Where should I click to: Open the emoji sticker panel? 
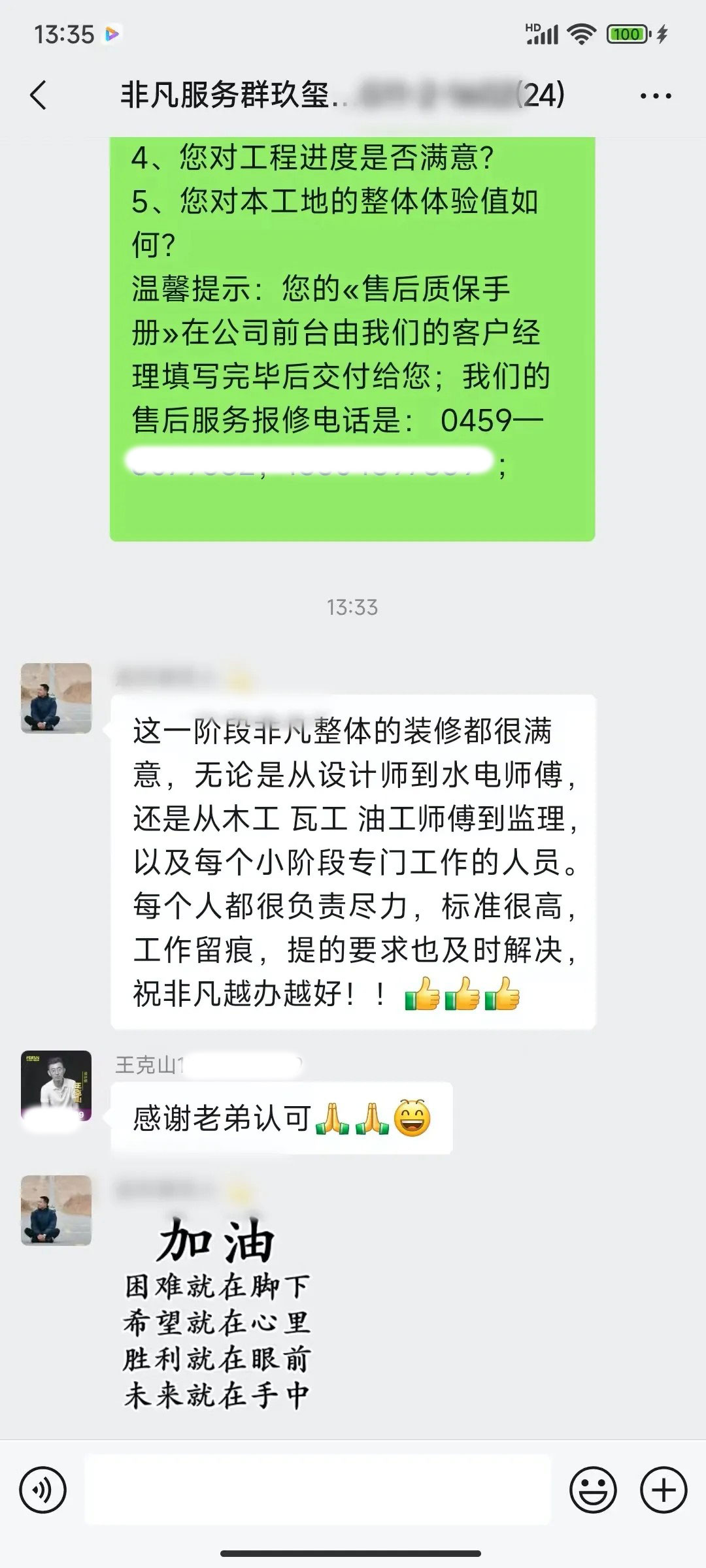tap(593, 1490)
